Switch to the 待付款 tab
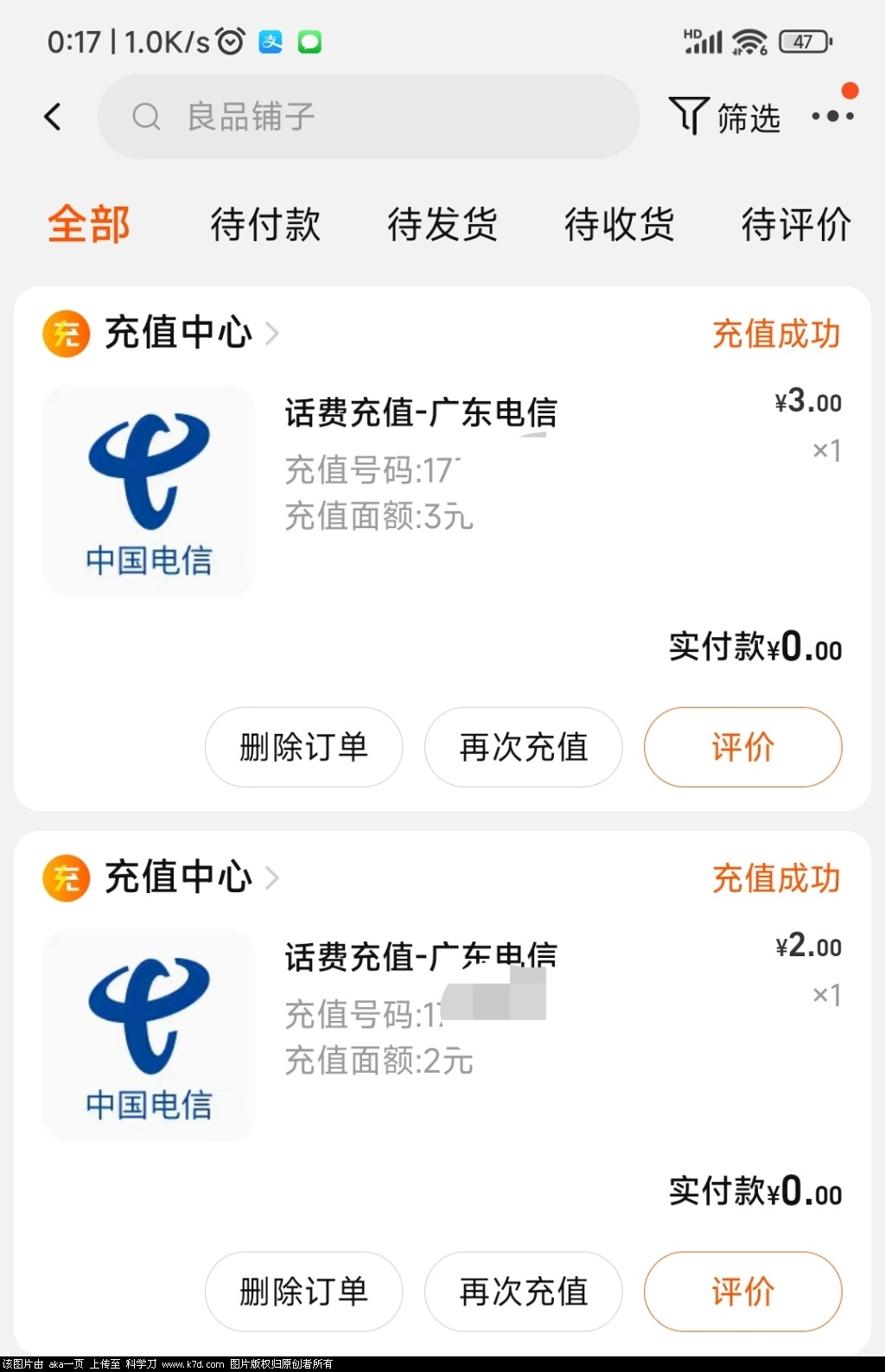 265,224
